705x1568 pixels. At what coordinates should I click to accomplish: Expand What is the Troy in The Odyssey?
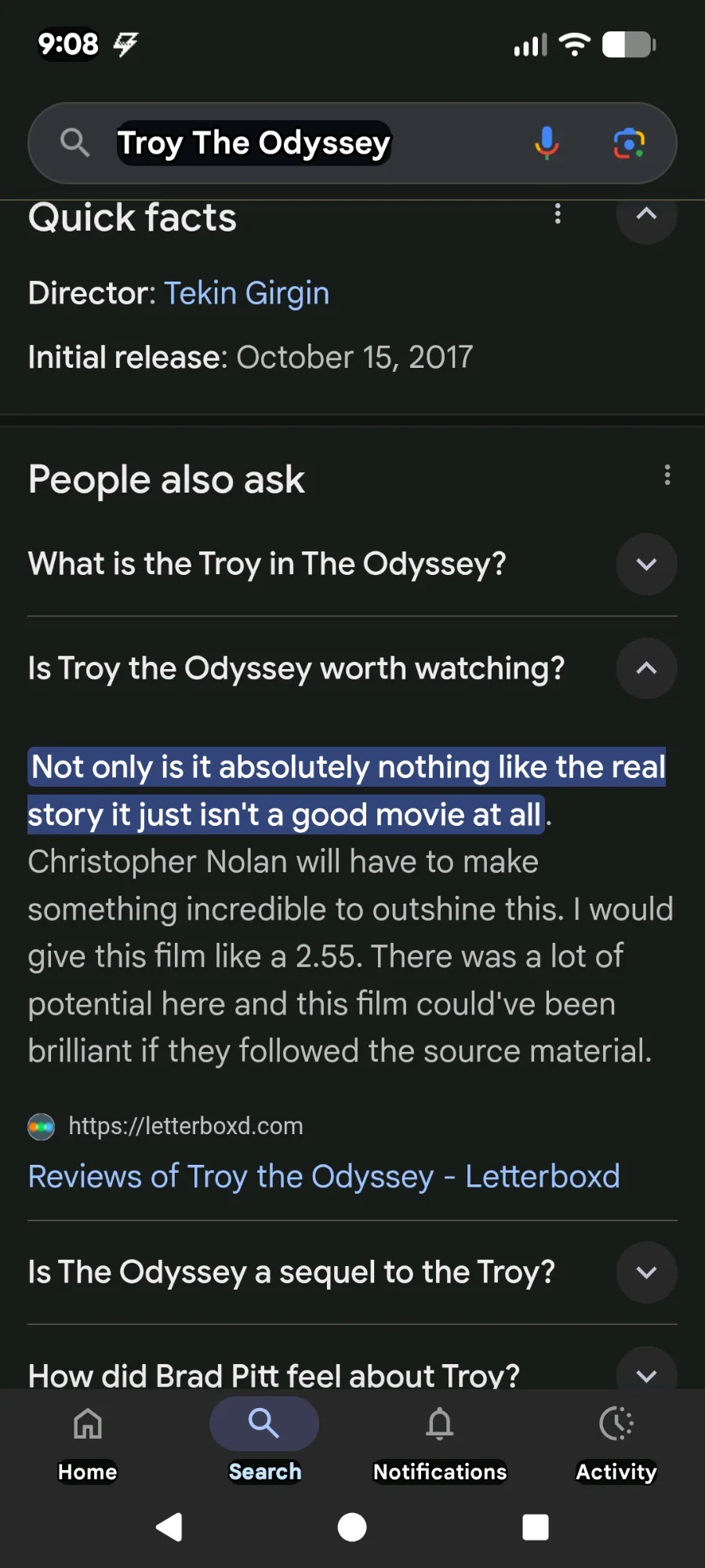646,564
